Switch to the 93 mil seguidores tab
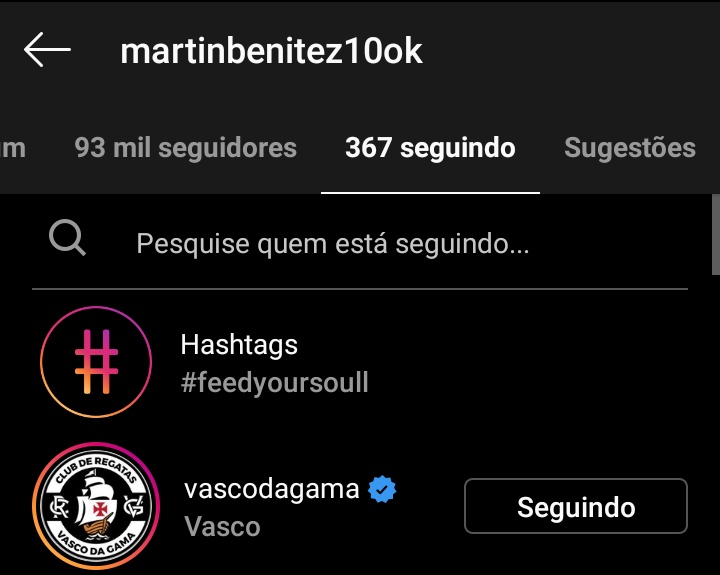Image resolution: width=720 pixels, height=575 pixels. (x=185, y=148)
